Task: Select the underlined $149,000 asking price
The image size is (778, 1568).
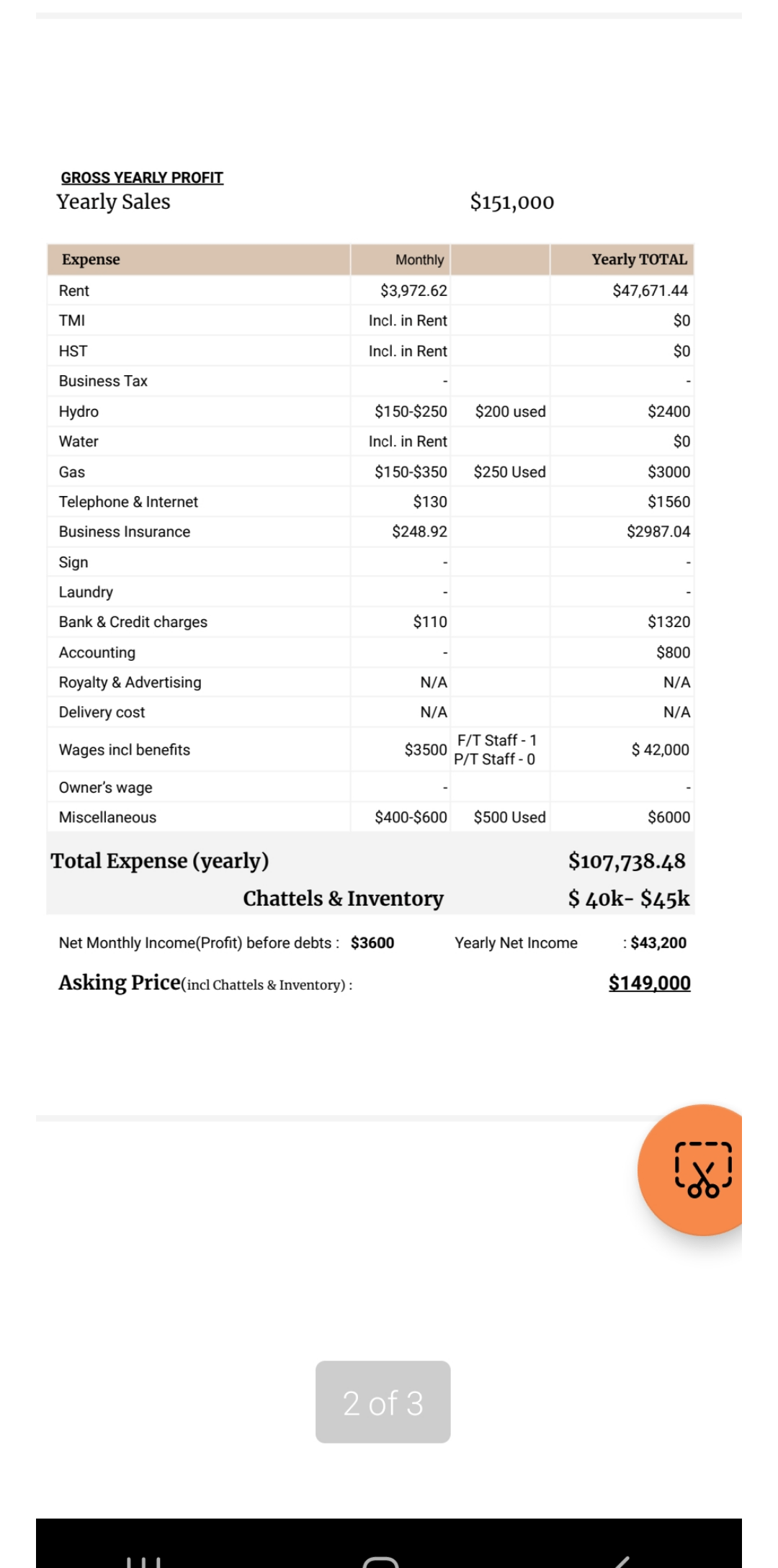Action: point(648,982)
